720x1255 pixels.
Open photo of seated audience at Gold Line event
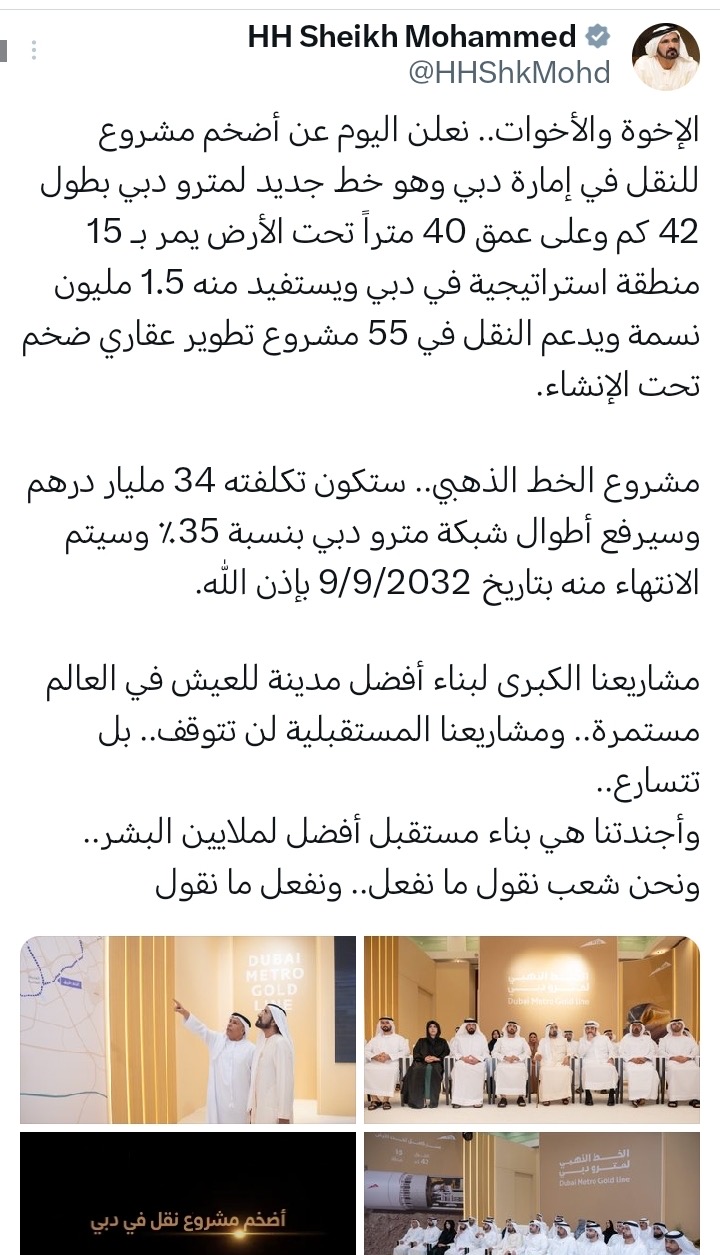[531, 1029]
